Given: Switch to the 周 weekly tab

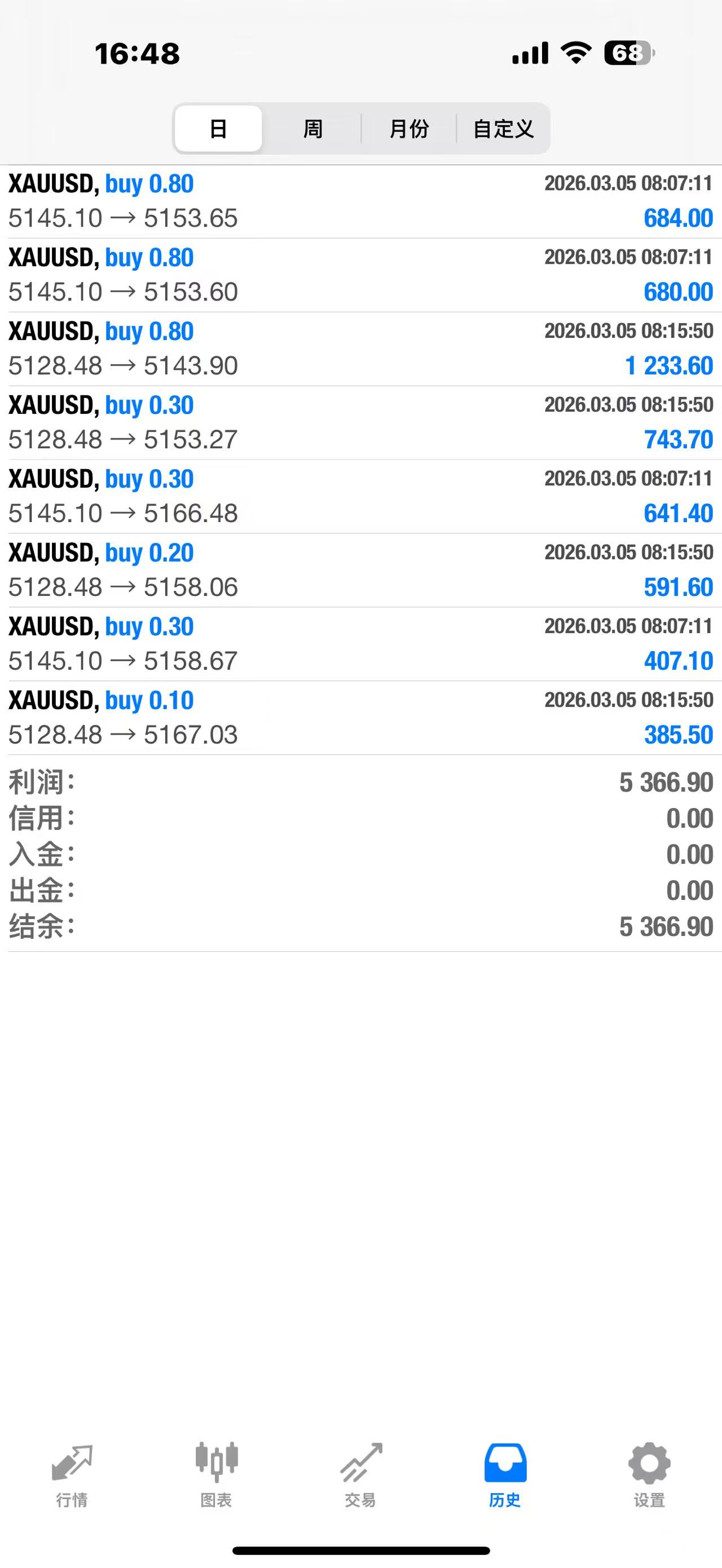Looking at the screenshot, I should [x=312, y=129].
